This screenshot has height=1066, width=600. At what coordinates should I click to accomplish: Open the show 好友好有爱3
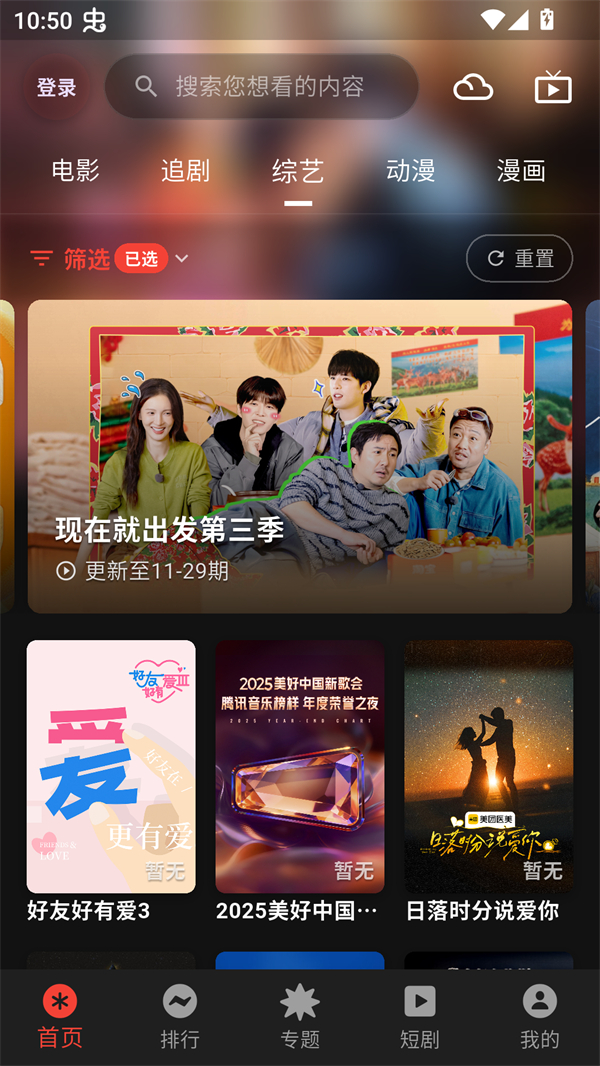coord(111,766)
